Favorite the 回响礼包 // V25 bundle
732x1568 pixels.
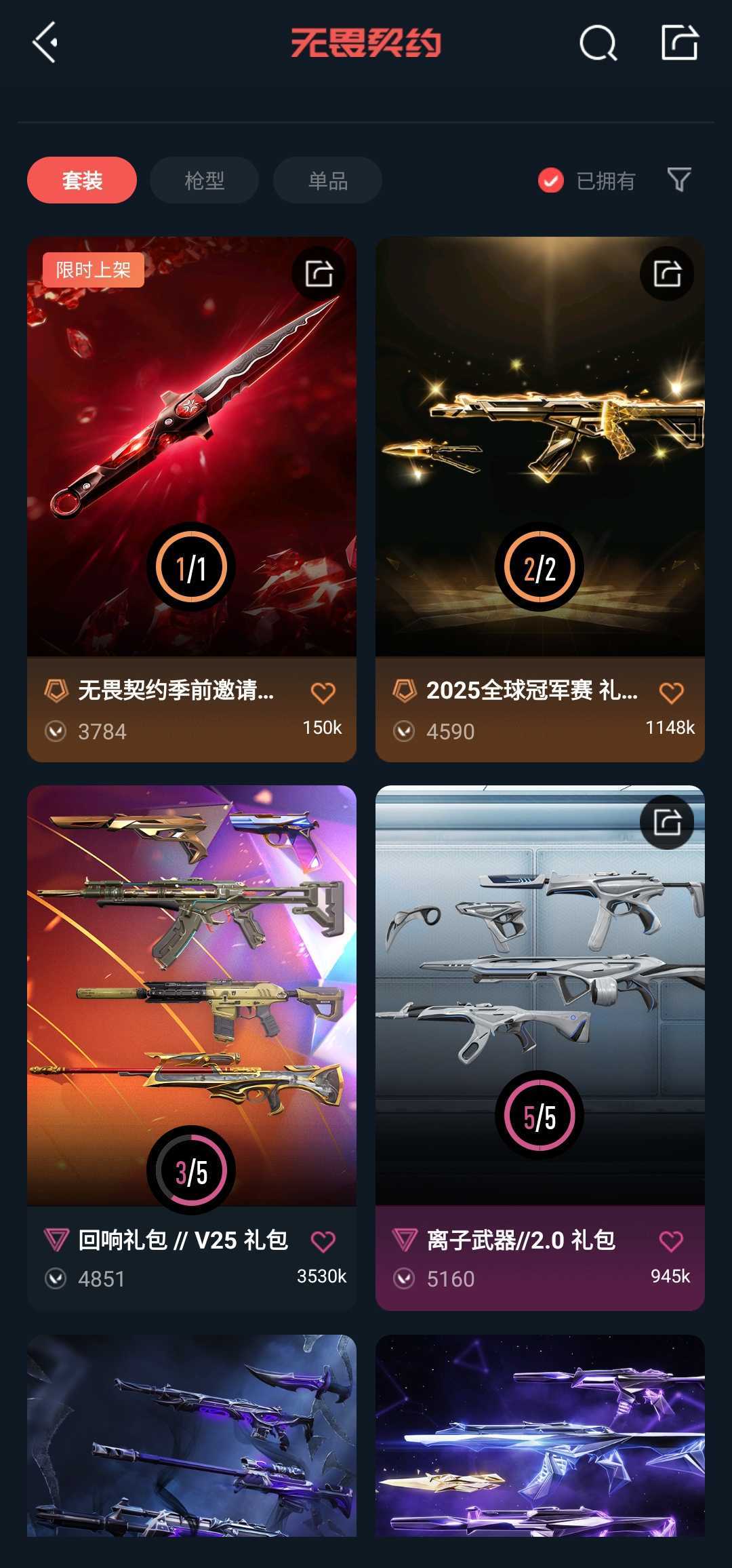point(323,1242)
